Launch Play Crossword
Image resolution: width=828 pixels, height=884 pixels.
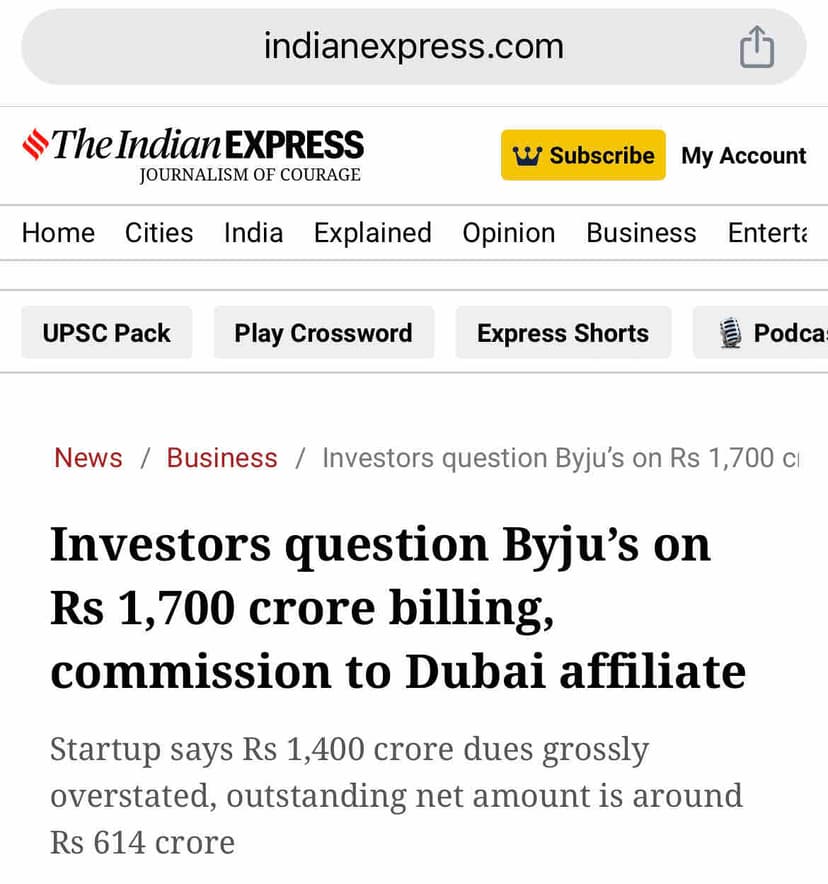coord(323,333)
